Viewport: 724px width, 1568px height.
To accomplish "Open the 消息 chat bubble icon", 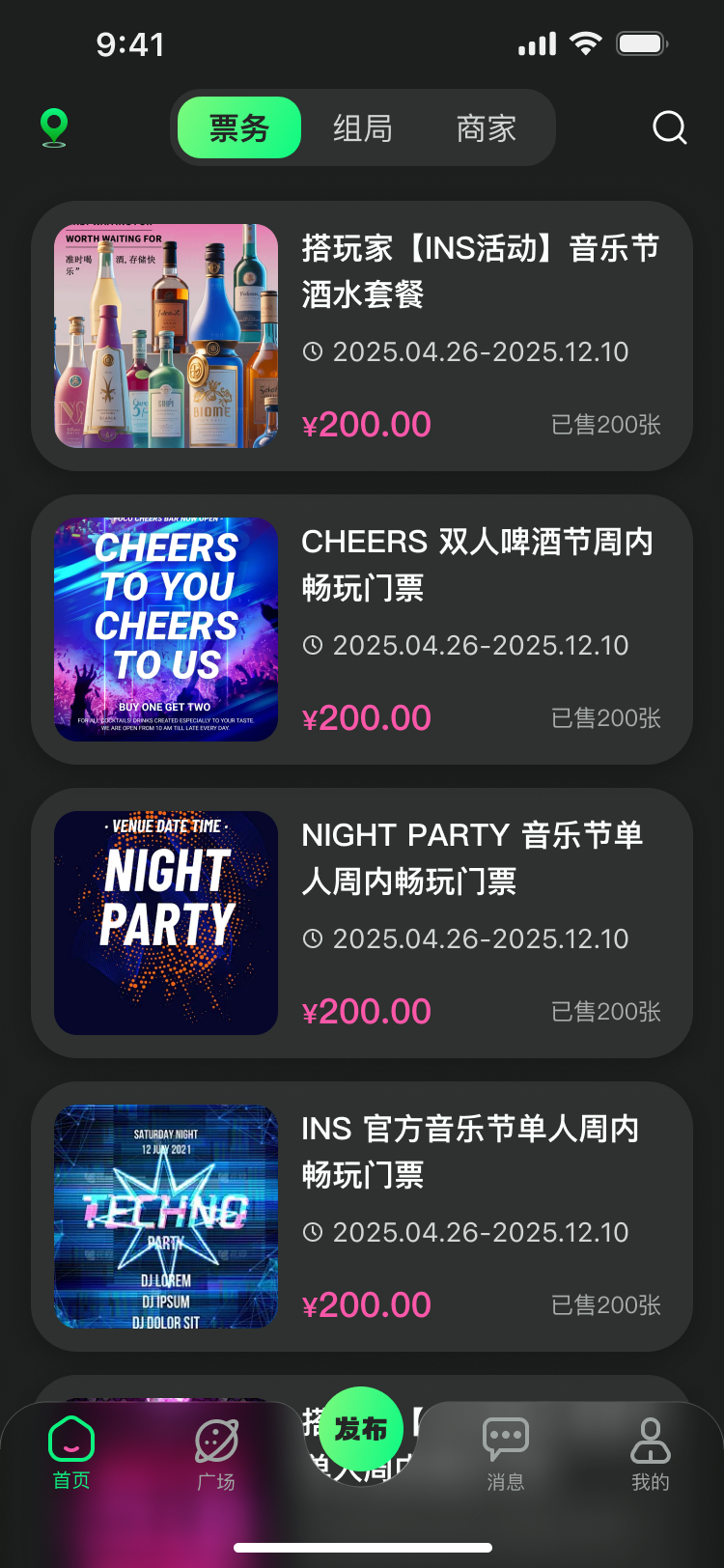I will pyautogui.click(x=506, y=1438).
